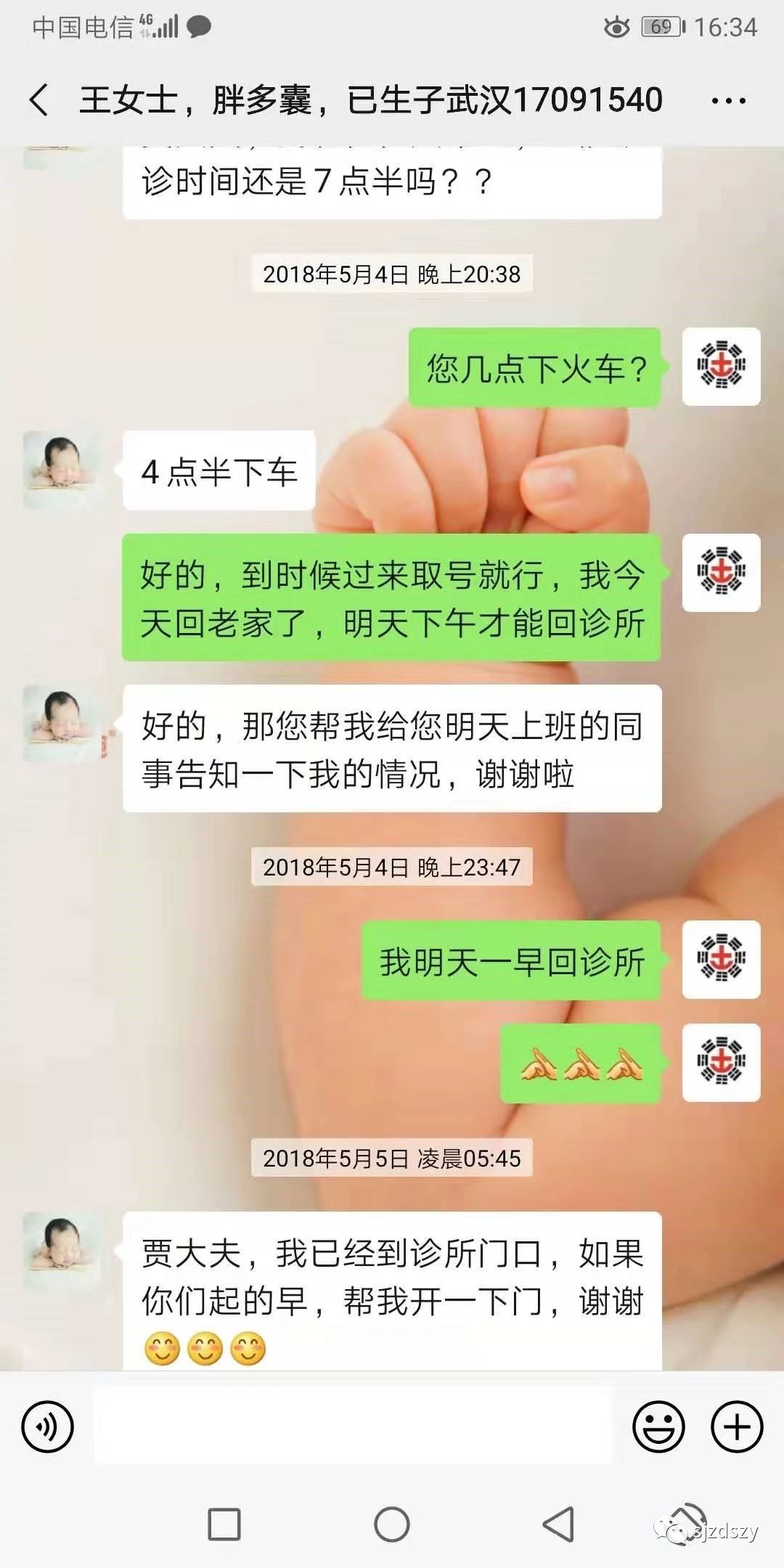Go to the system home screen
Image resolution: width=784 pixels, height=1568 pixels.
(392, 1524)
